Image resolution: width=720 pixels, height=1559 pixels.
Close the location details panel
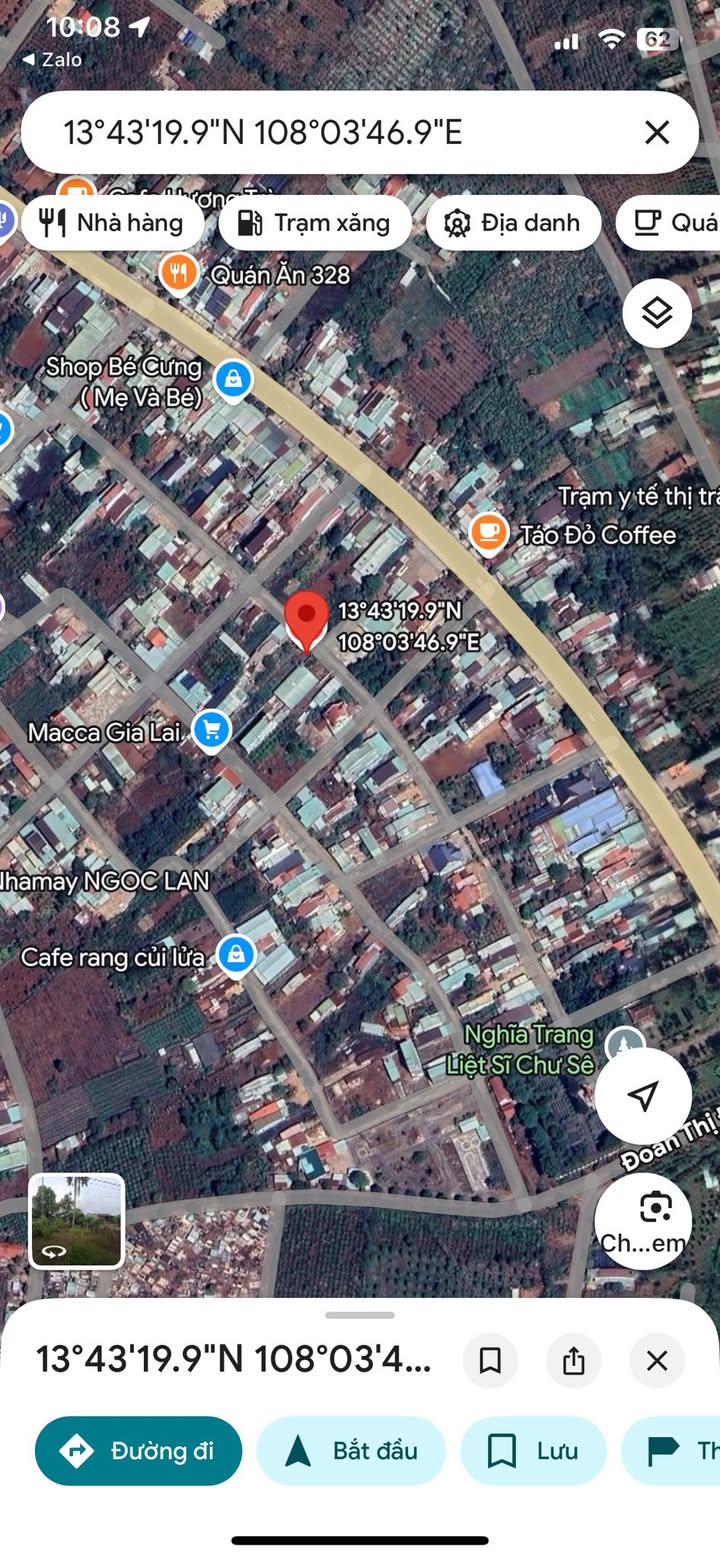657,1360
